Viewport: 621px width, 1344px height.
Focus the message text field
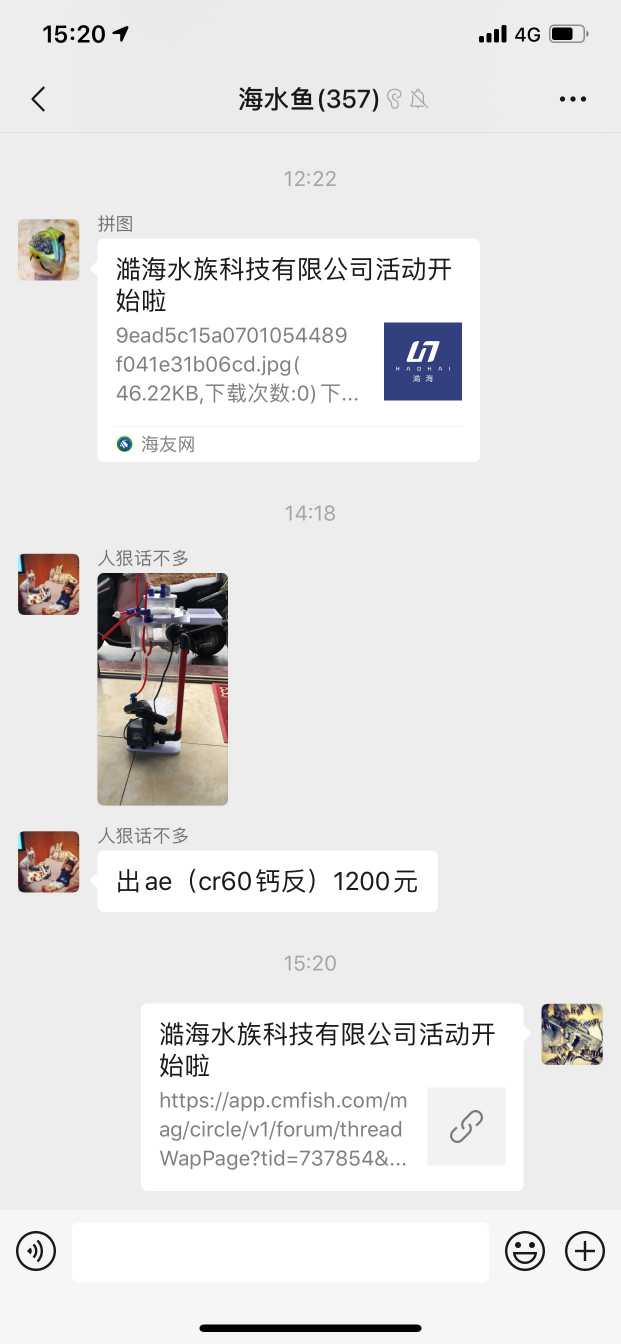click(x=280, y=1251)
